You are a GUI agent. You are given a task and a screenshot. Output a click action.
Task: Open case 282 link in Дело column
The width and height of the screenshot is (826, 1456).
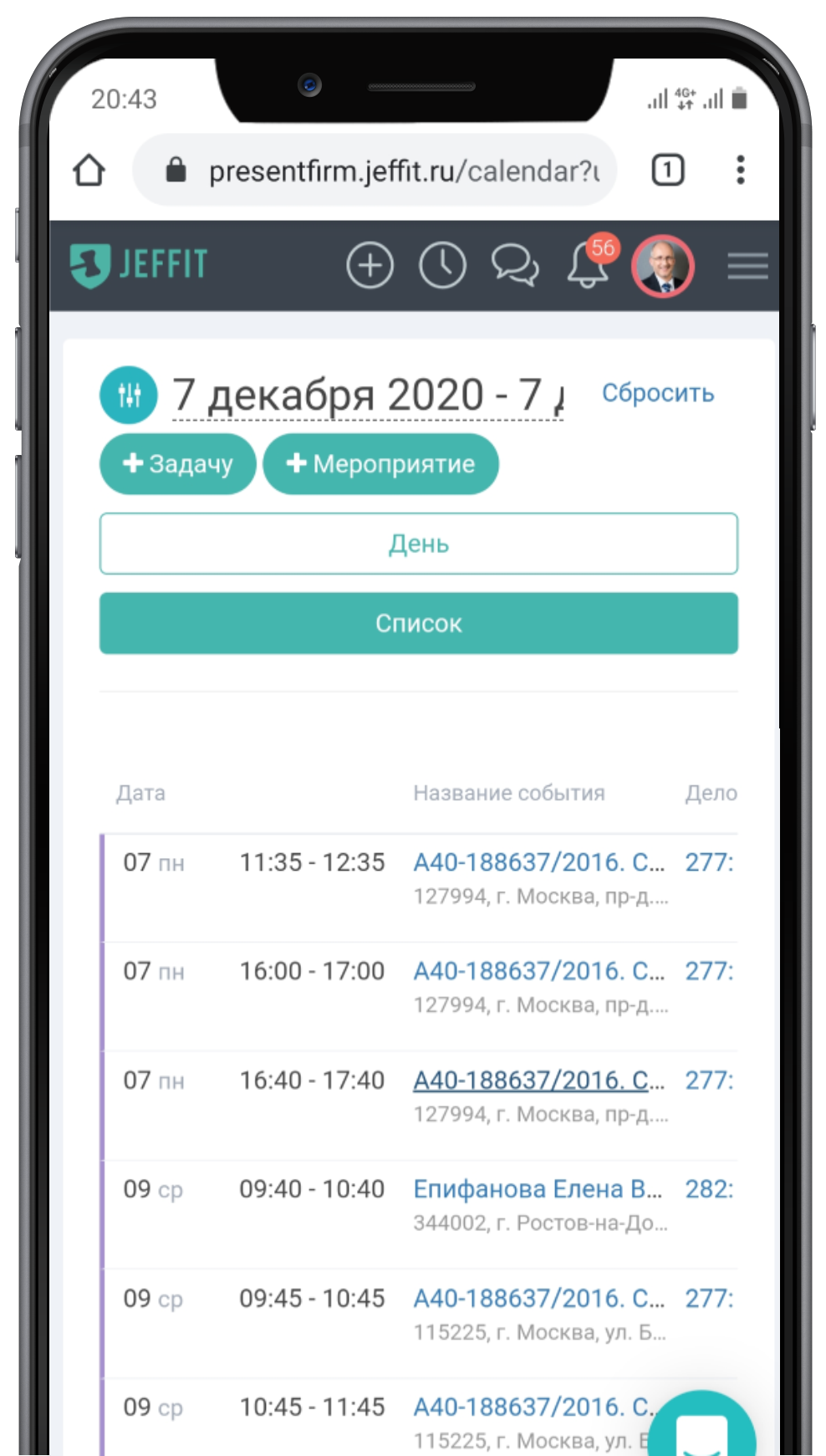tap(709, 1189)
